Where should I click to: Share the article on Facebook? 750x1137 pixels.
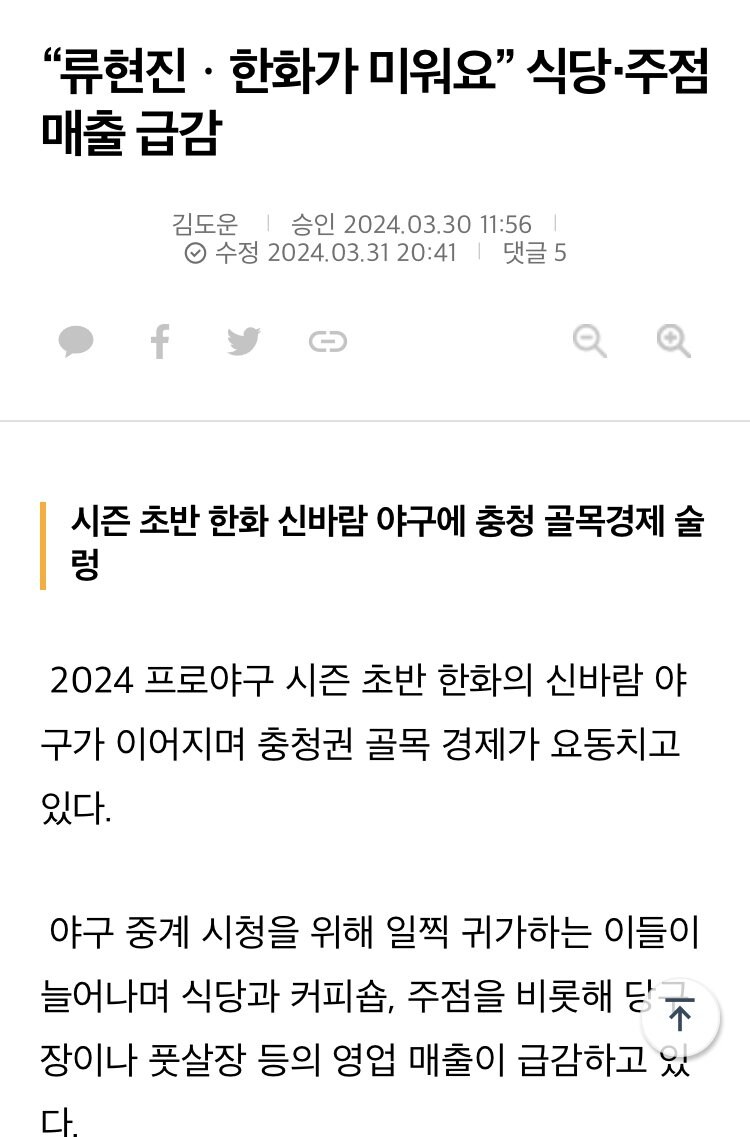tap(160, 342)
